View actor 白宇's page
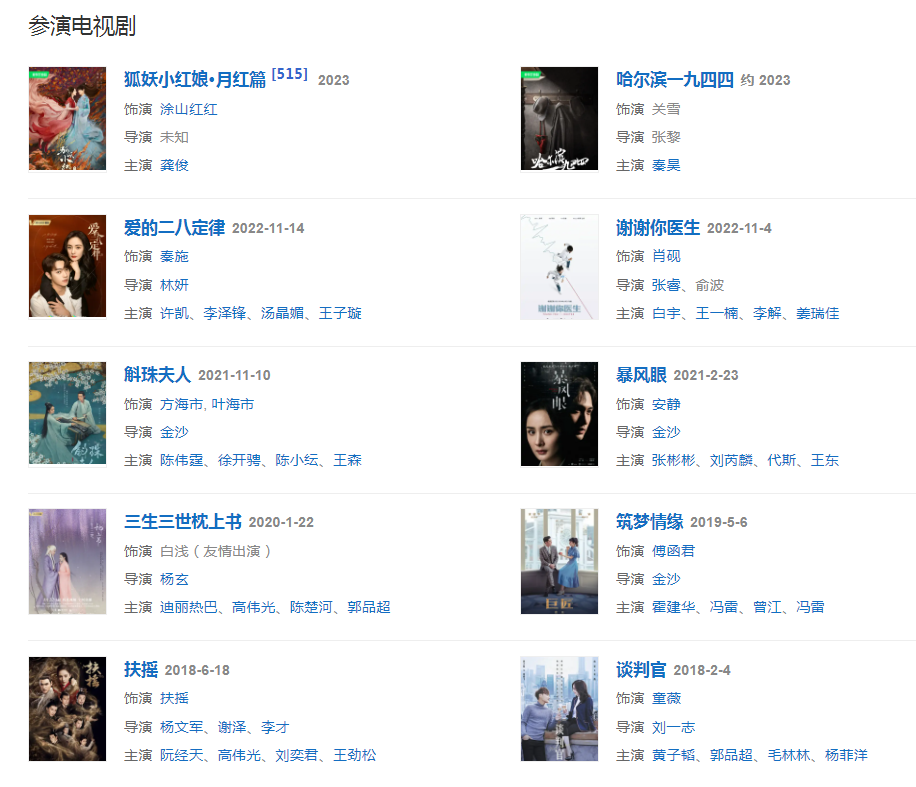Screen dimensions: 916x787 point(666,313)
